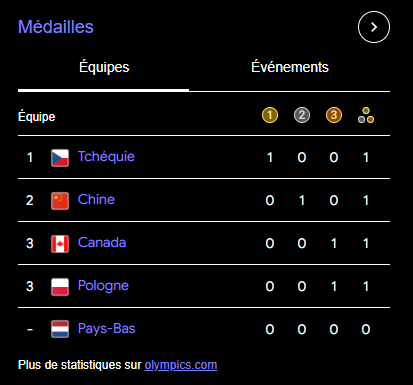Open the full medals table arrow
The image size is (413, 385).
(374, 27)
